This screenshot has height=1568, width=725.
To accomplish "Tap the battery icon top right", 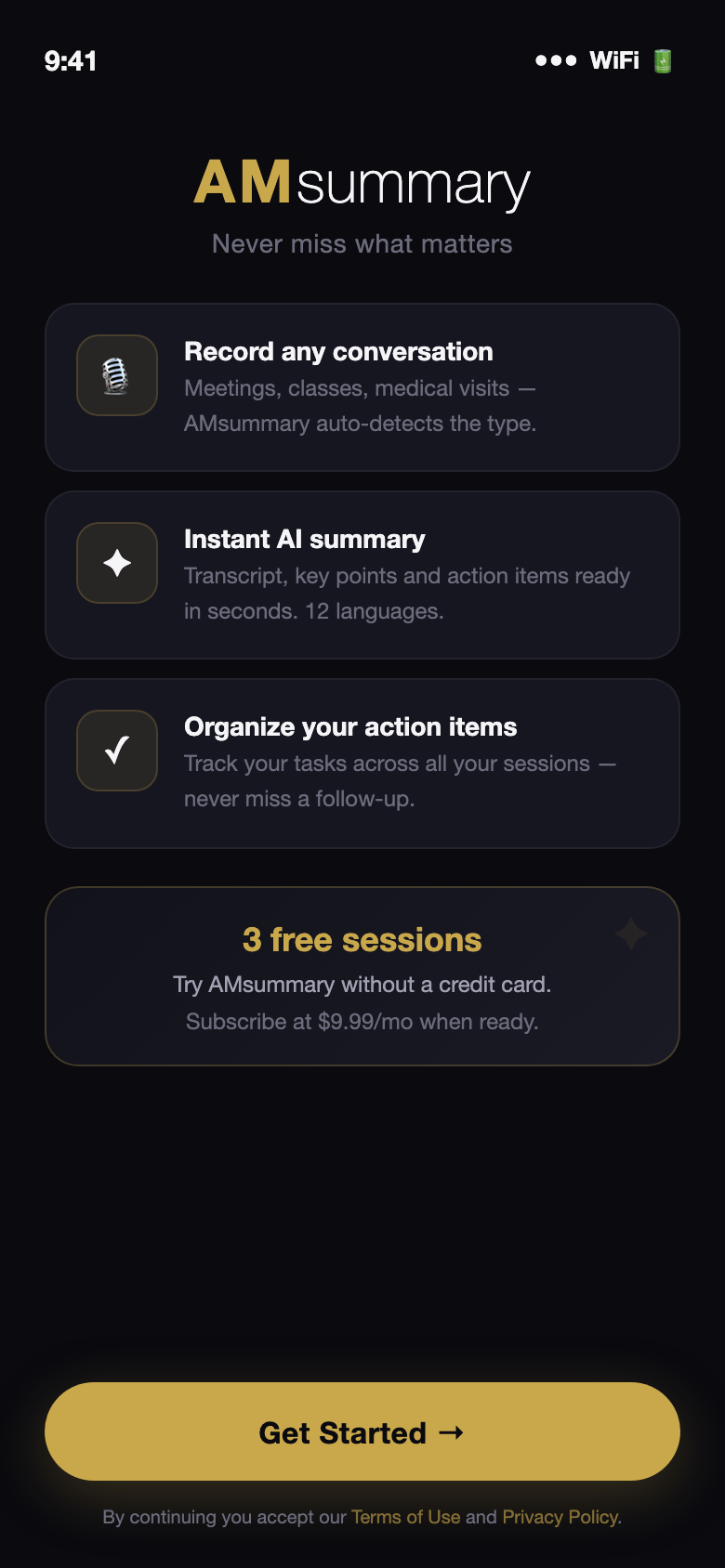I will pos(662,59).
